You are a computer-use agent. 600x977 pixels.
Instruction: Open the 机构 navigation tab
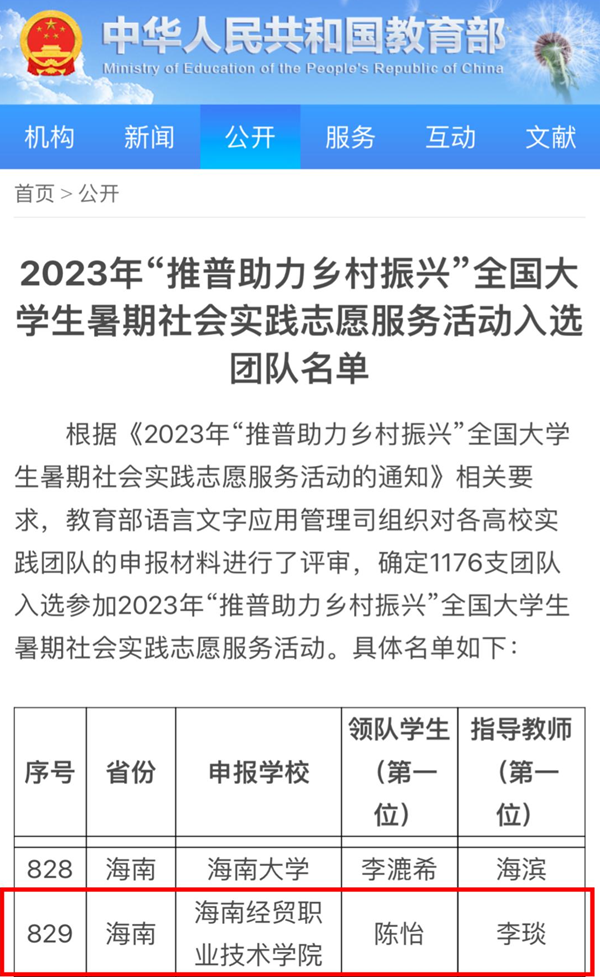click(x=49, y=137)
